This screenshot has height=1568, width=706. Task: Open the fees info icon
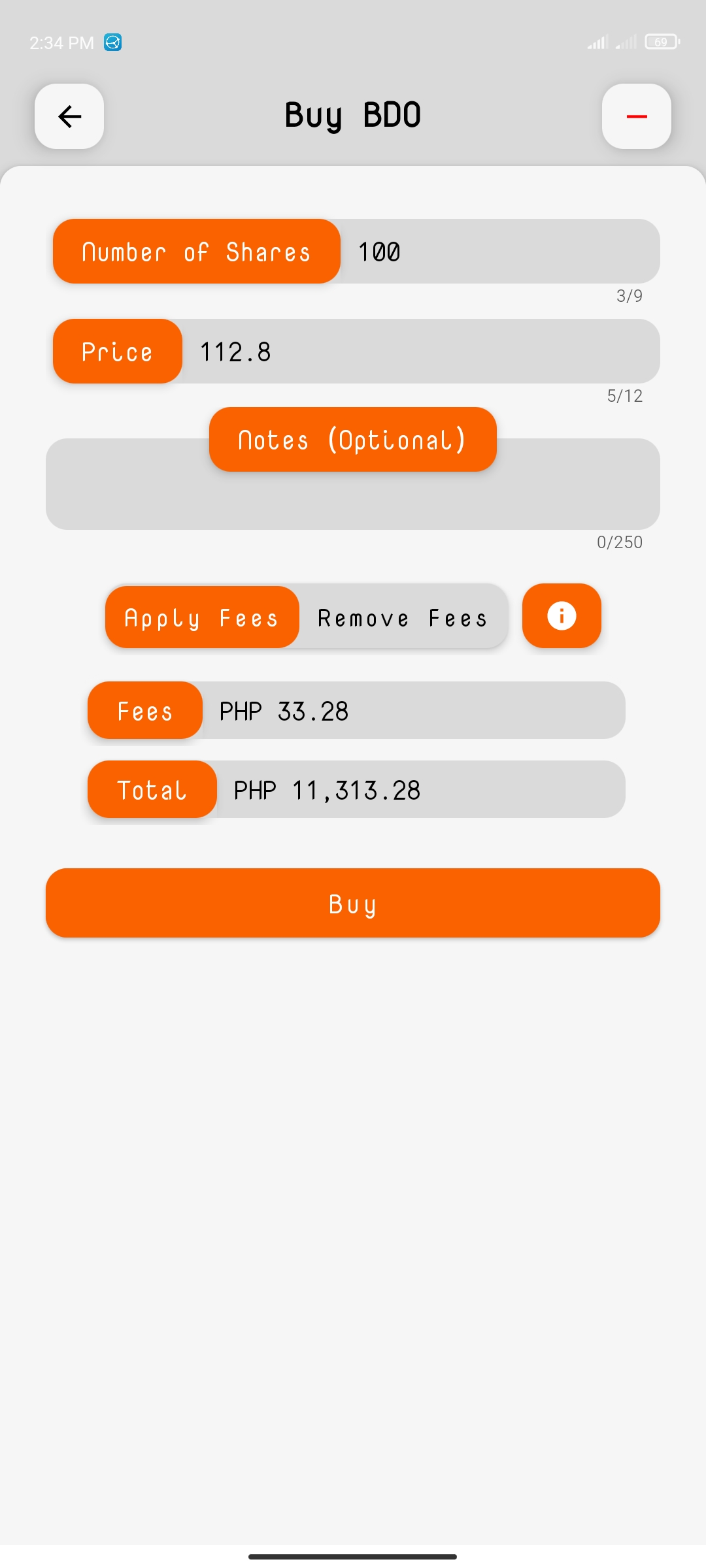click(562, 616)
